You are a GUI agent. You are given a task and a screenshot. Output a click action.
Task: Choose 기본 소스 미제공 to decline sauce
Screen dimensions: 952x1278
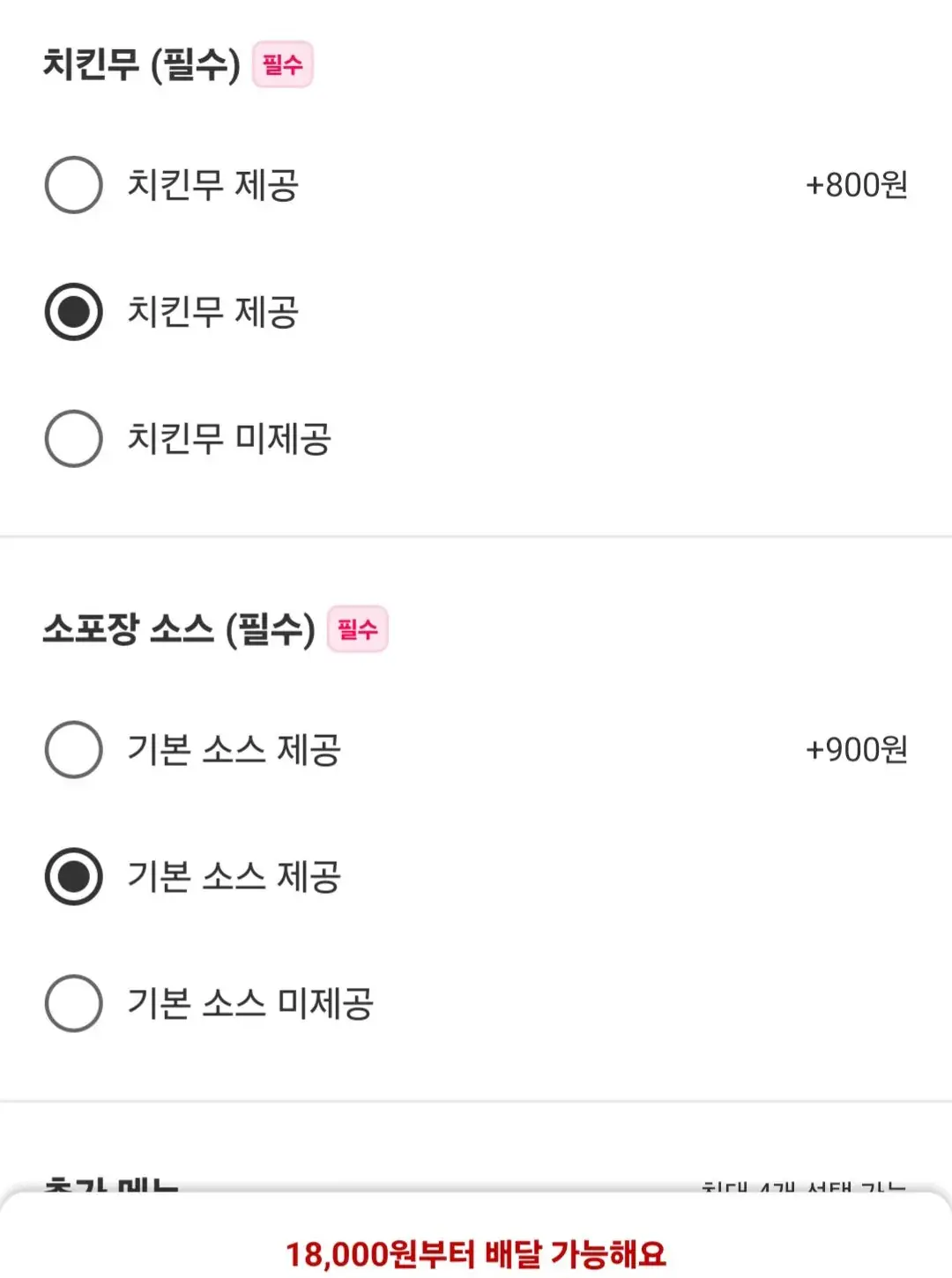point(74,1002)
